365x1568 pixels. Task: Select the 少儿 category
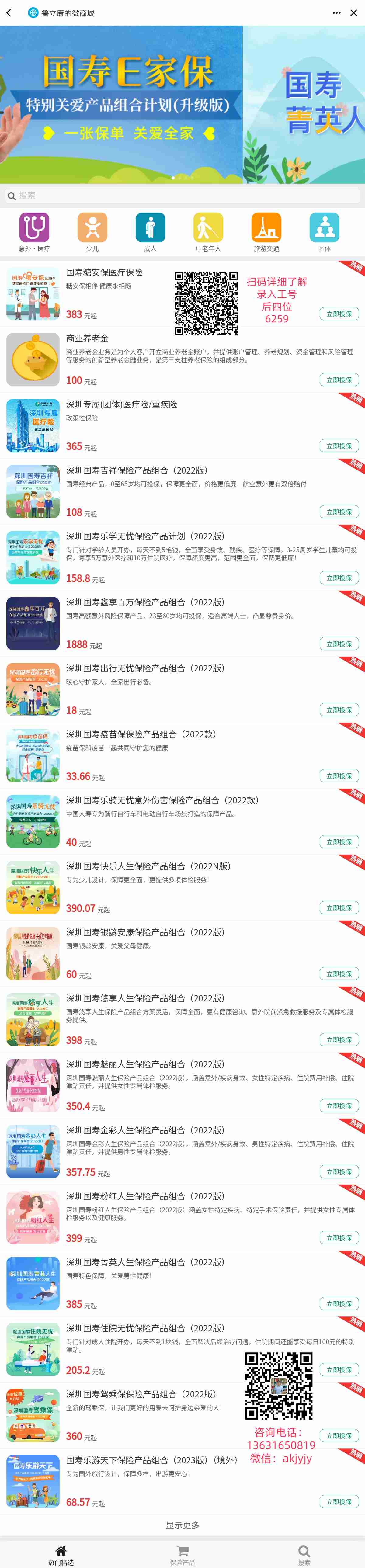[x=92, y=232]
